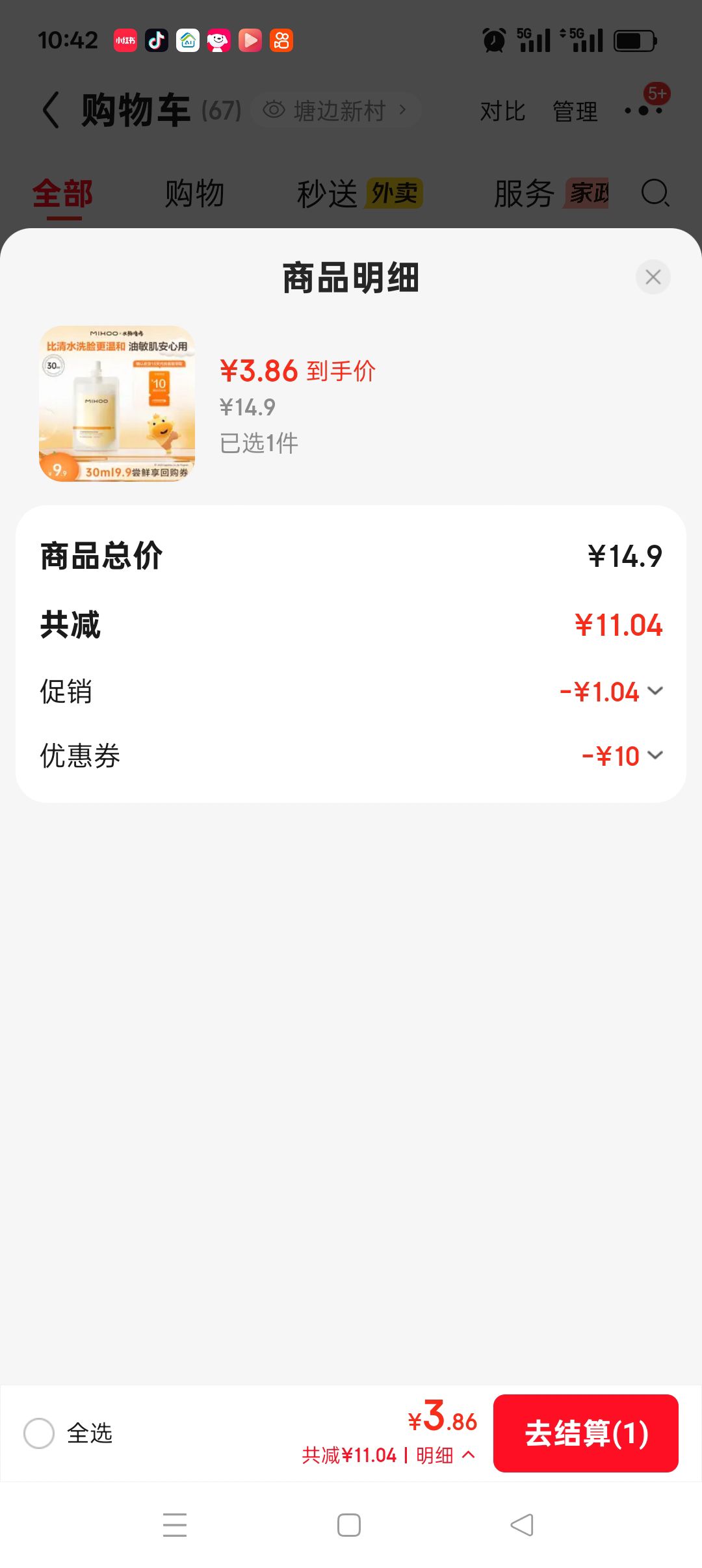Viewport: 702px width, 1568px height.
Task: Tap 去结算 to check out
Action: pos(586,1433)
